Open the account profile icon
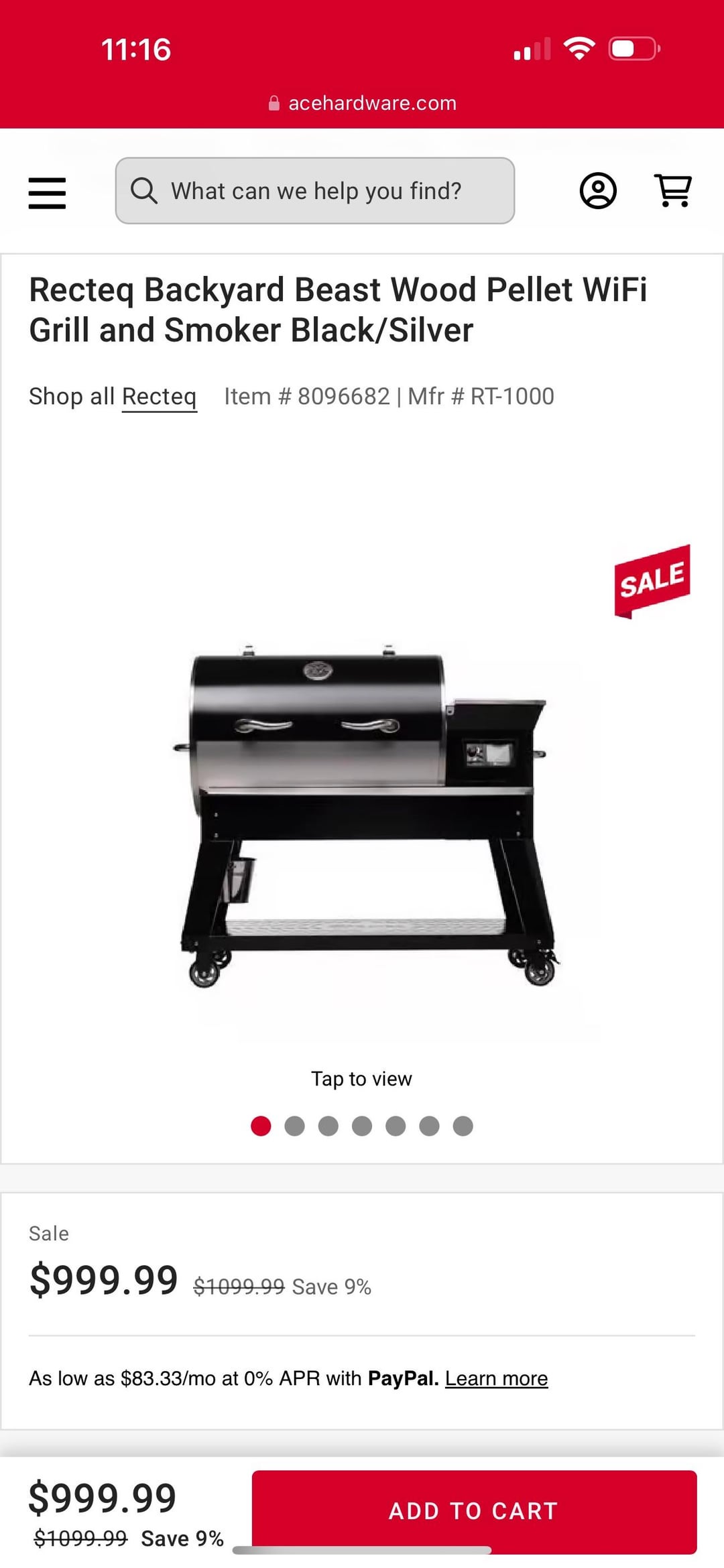The image size is (724, 1568). point(597,191)
